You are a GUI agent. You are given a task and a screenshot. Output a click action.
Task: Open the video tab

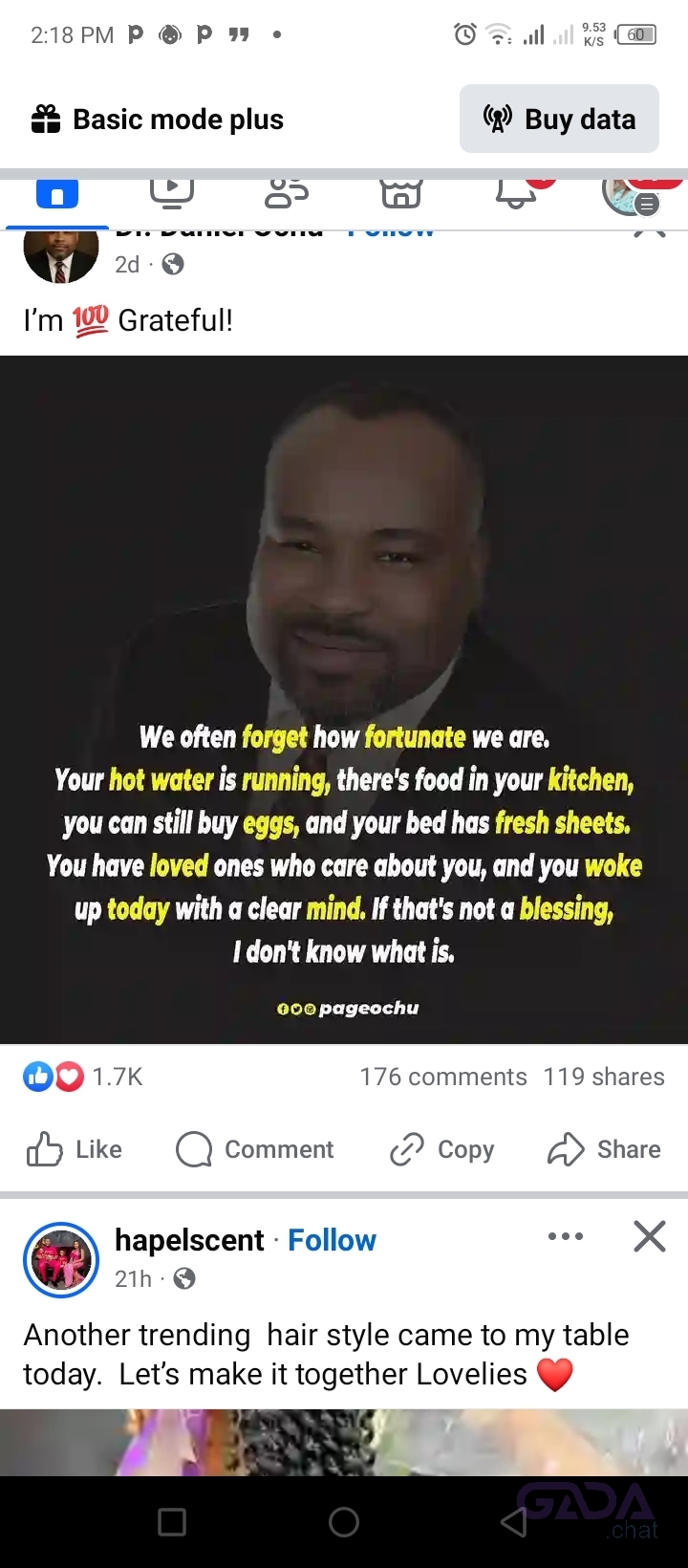tap(172, 194)
